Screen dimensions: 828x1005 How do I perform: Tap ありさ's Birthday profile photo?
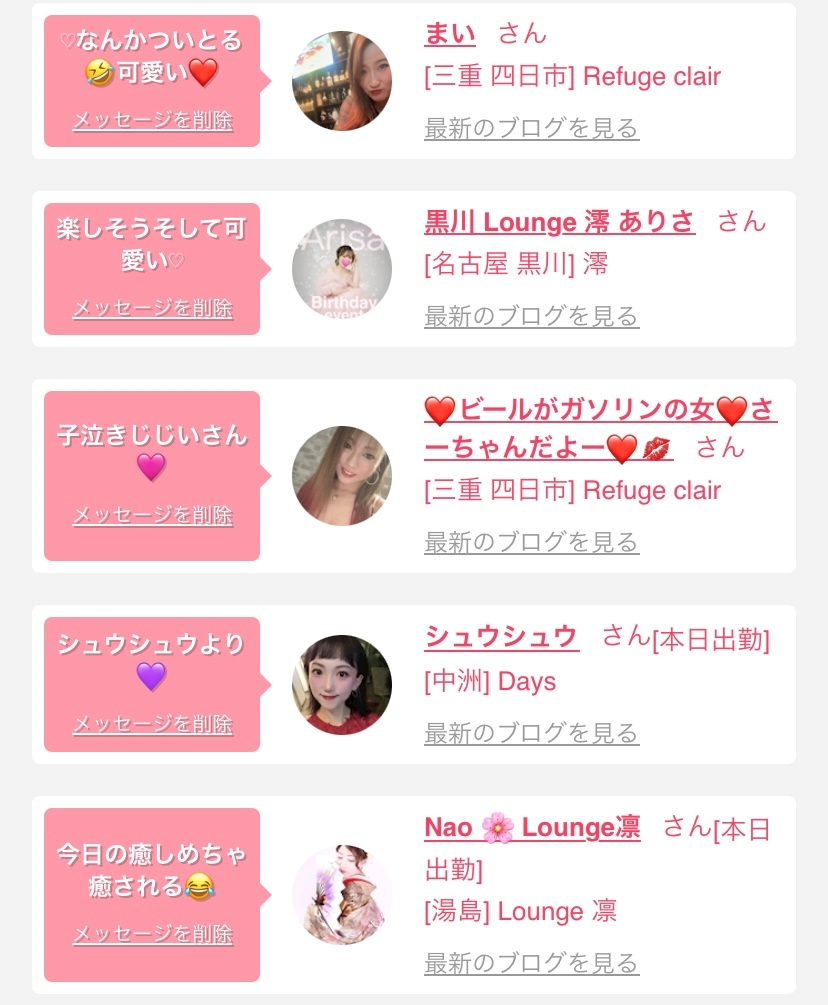tap(342, 269)
